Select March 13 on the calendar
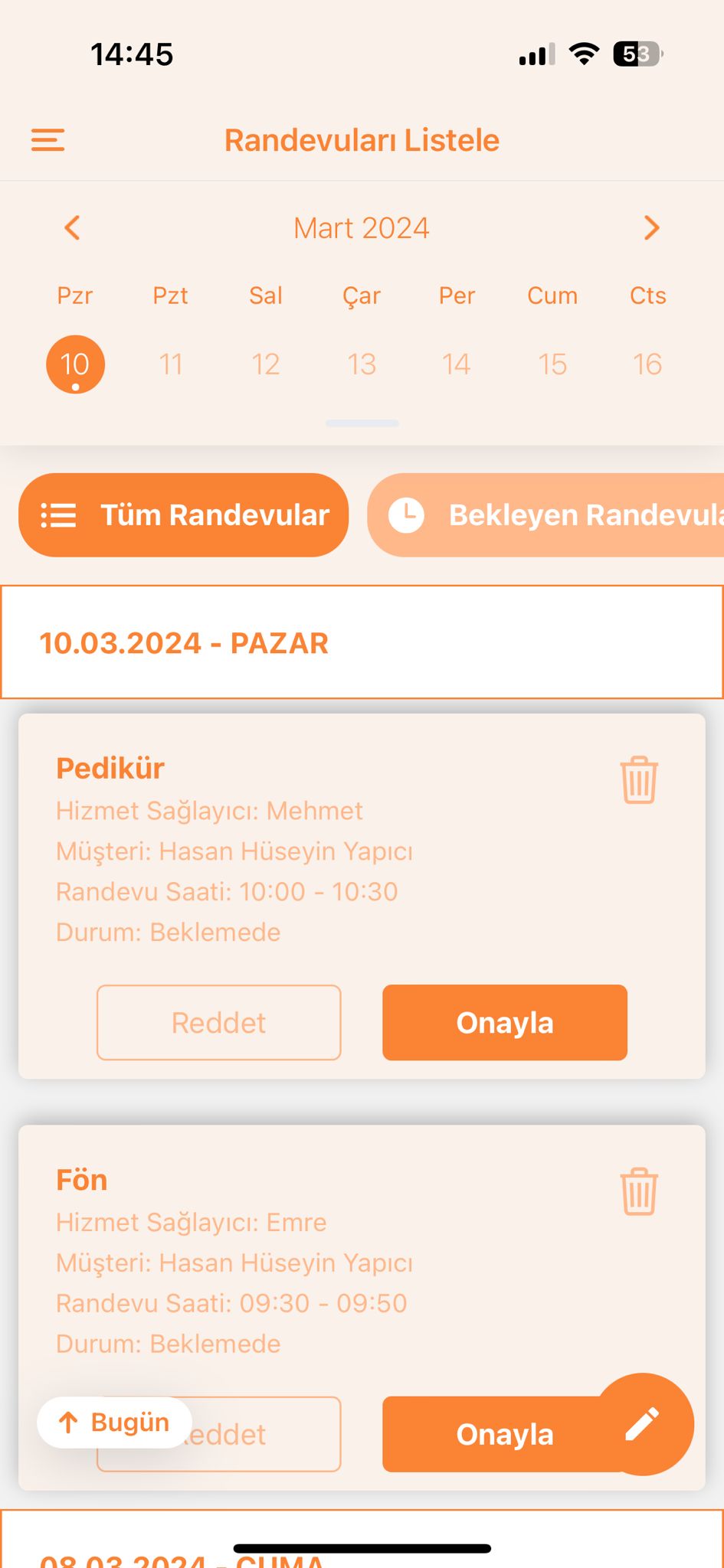This screenshot has height=1568, width=724. (362, 364)
